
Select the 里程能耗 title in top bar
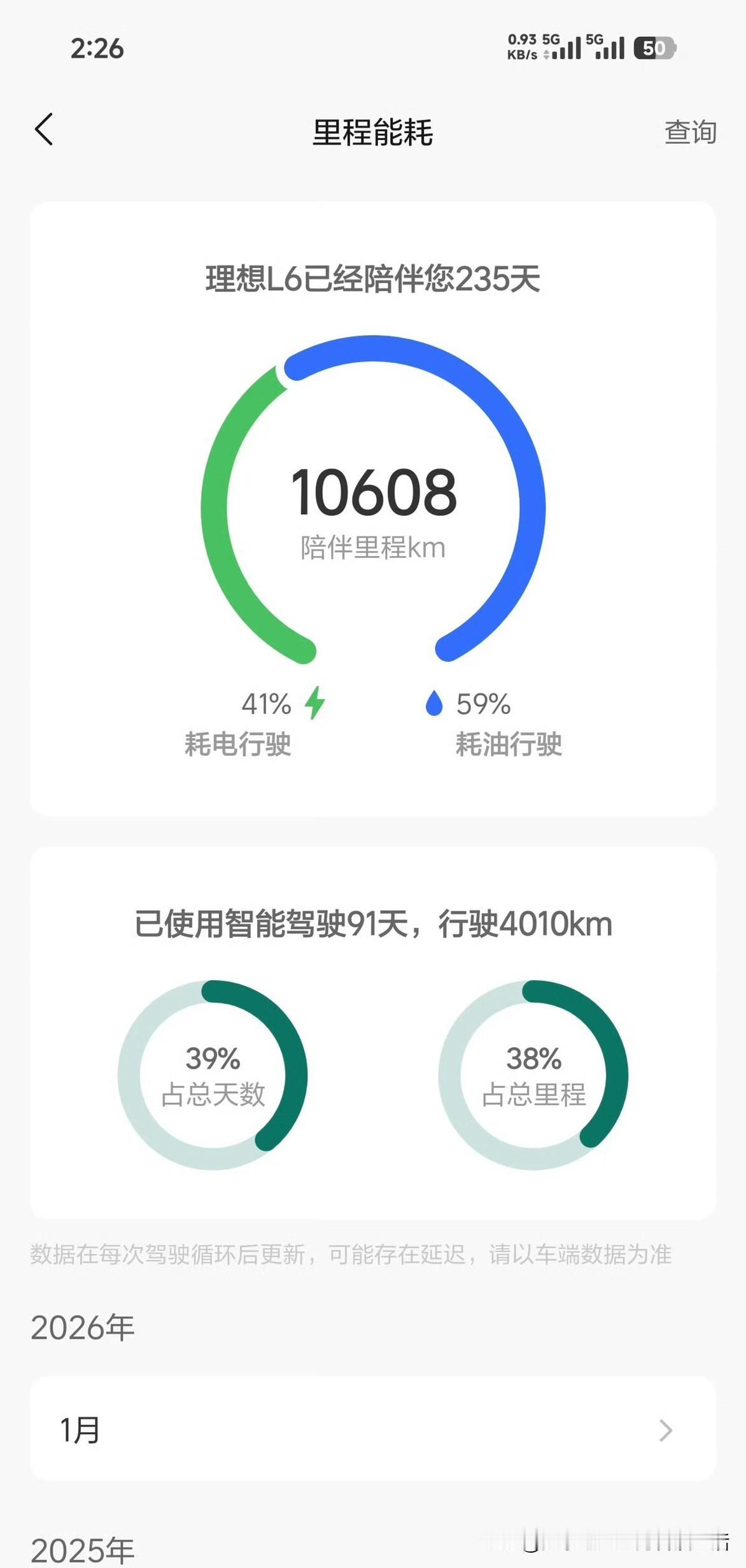372,129
